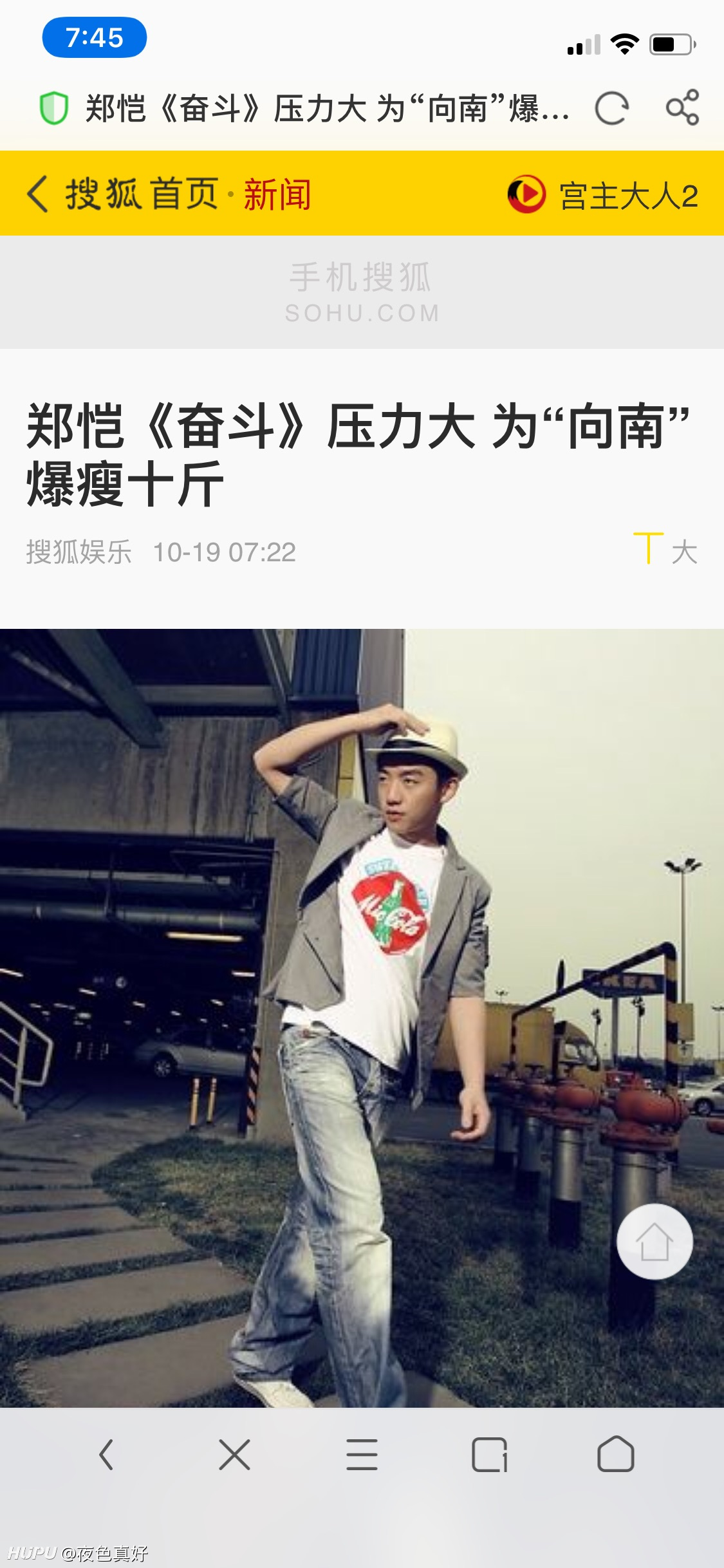The image size is (724, 1568).
Task: Reload the page with the refresh icon
Action: [611, 108]
